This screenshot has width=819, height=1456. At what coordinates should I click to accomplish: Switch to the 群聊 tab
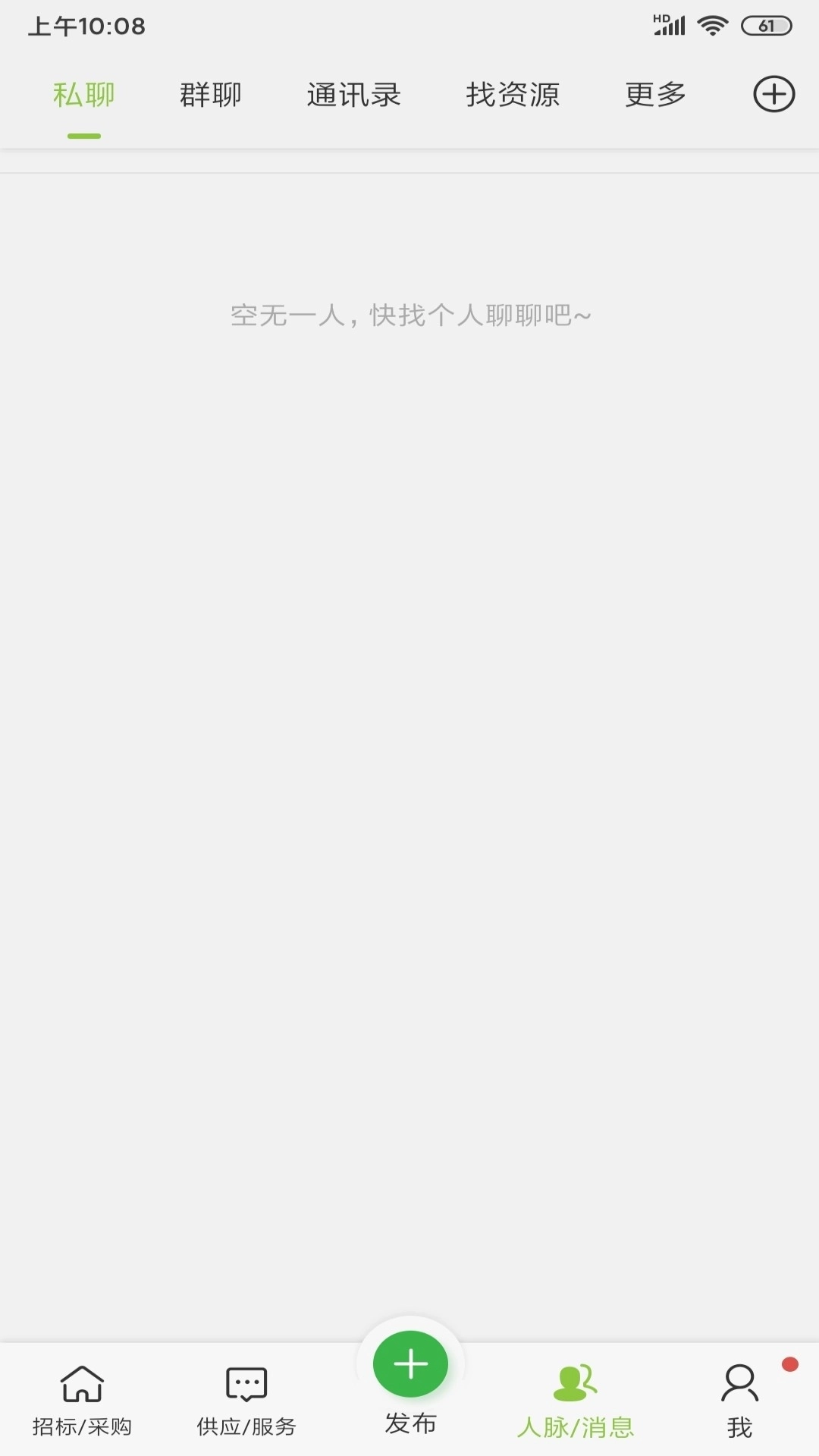click(x=211, y=96)
